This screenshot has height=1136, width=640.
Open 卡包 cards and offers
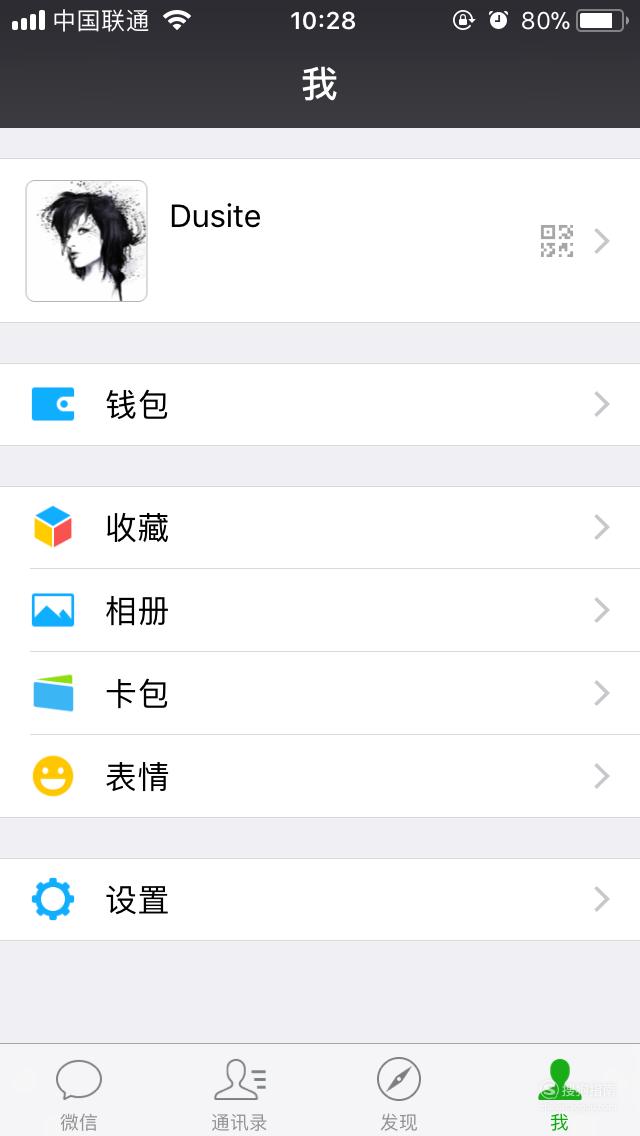coord(320,693)
